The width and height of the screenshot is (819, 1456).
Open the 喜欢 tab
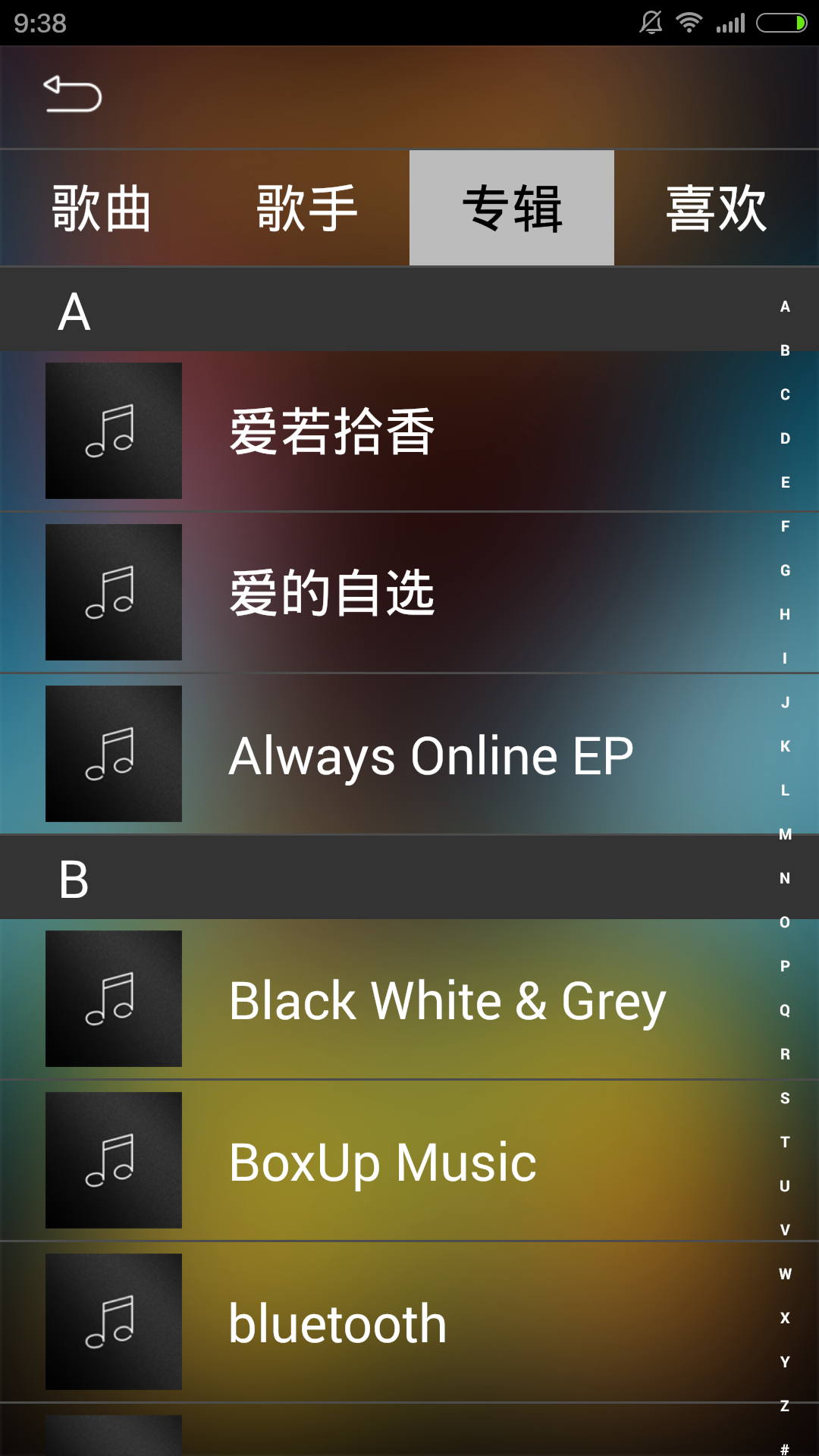(x=717, y=208)
